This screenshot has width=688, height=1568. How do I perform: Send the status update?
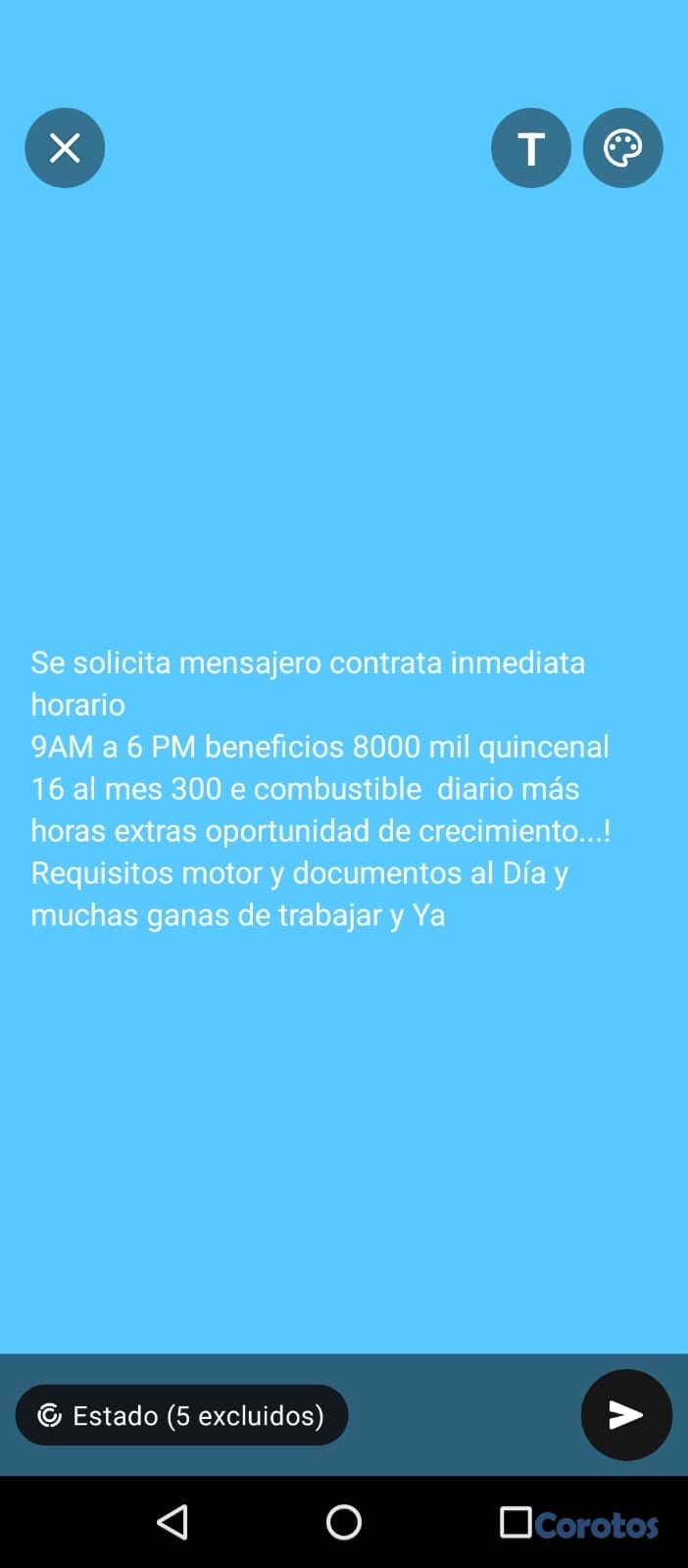pos(626,1414)
